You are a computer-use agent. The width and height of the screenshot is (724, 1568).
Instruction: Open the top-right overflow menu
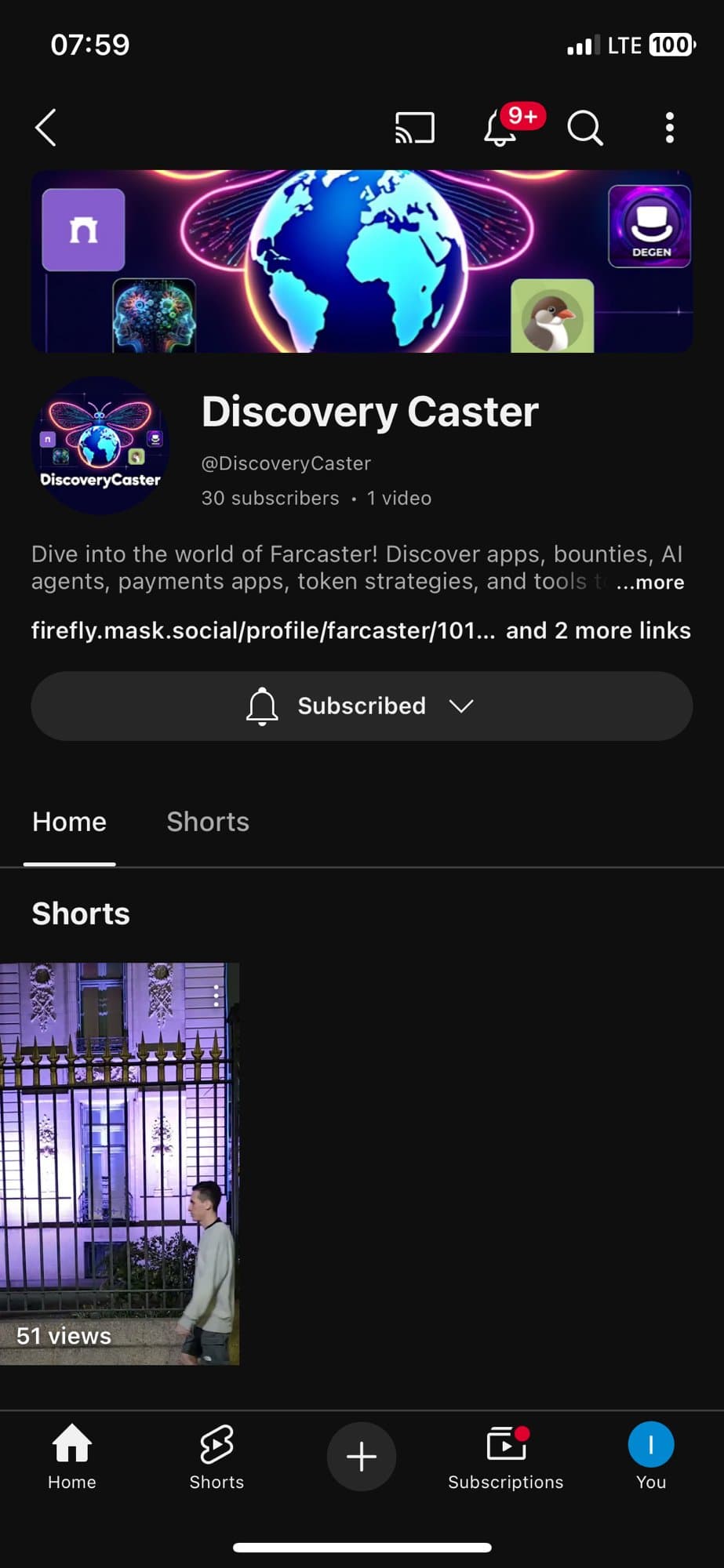(669, 128)
